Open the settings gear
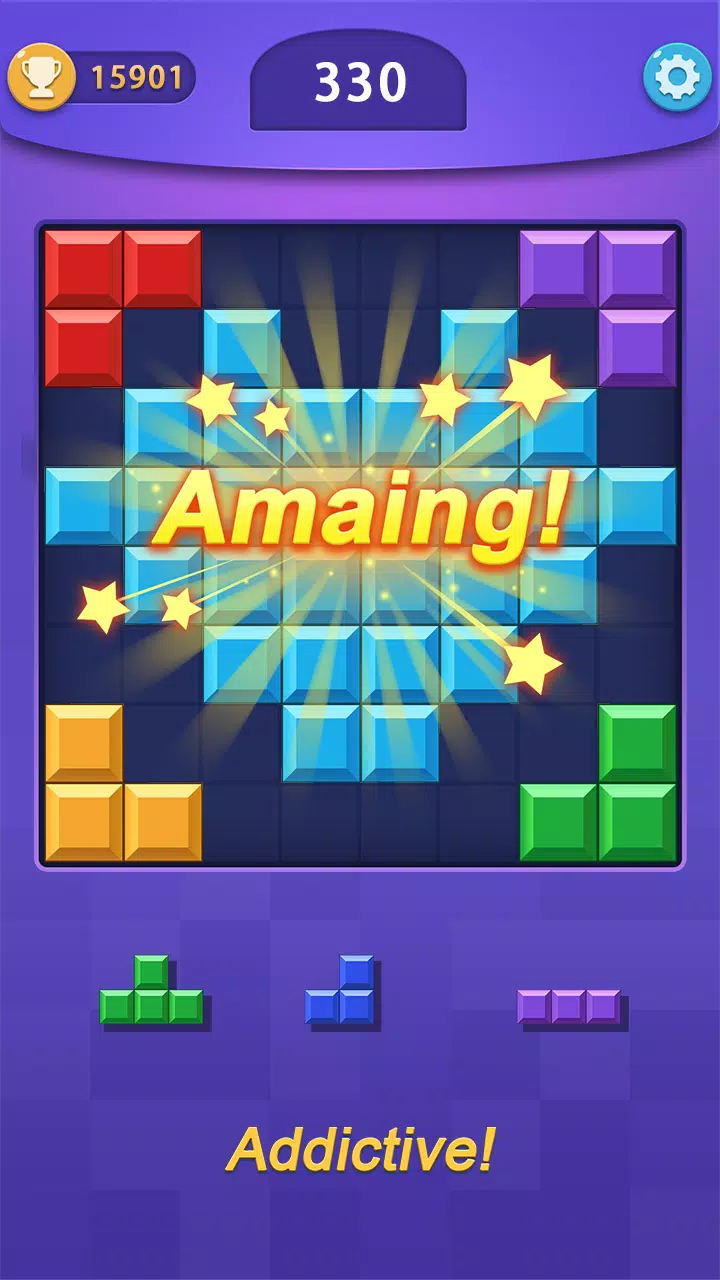720x1280 pixels. pos(677,77)
